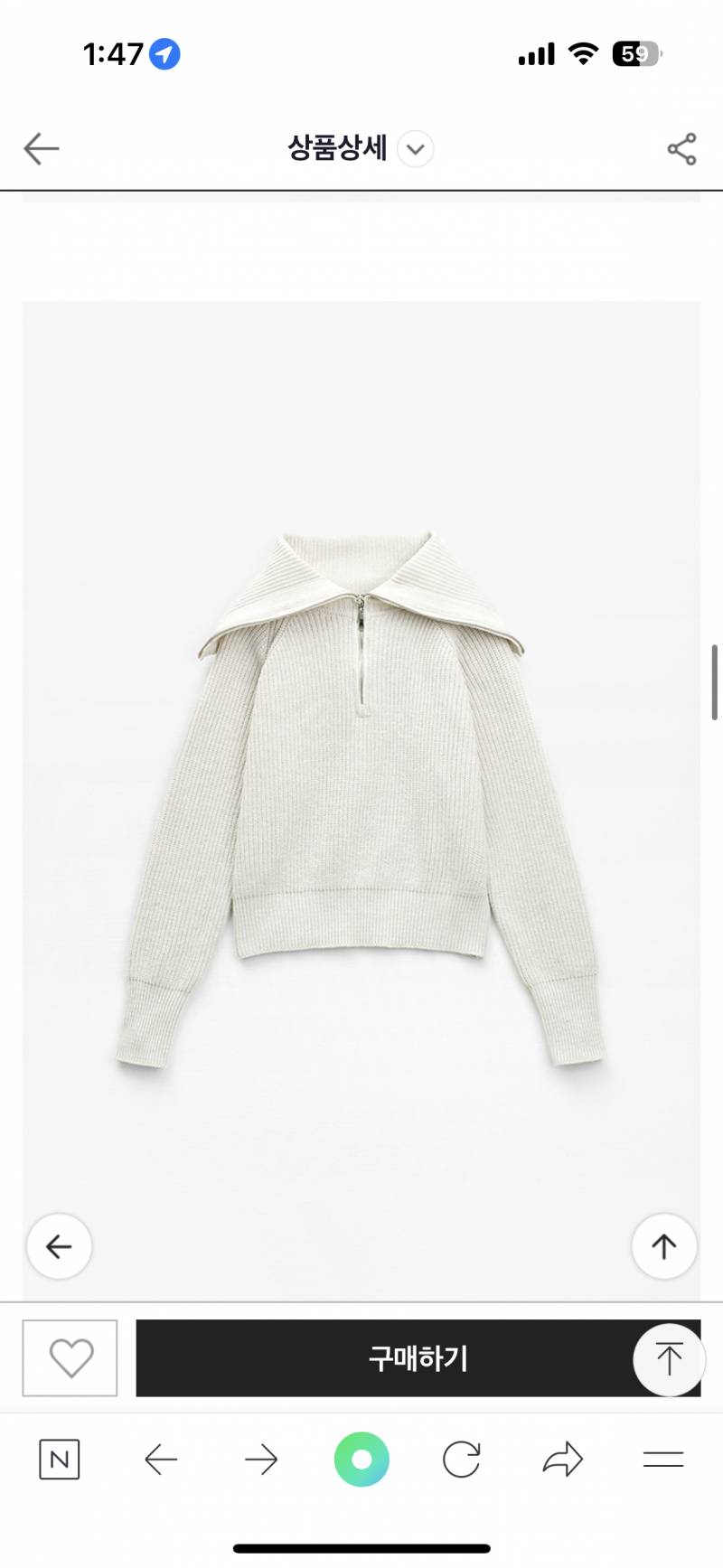Tap the green circle button
723x1568 pixels.
click(361, 1459)
